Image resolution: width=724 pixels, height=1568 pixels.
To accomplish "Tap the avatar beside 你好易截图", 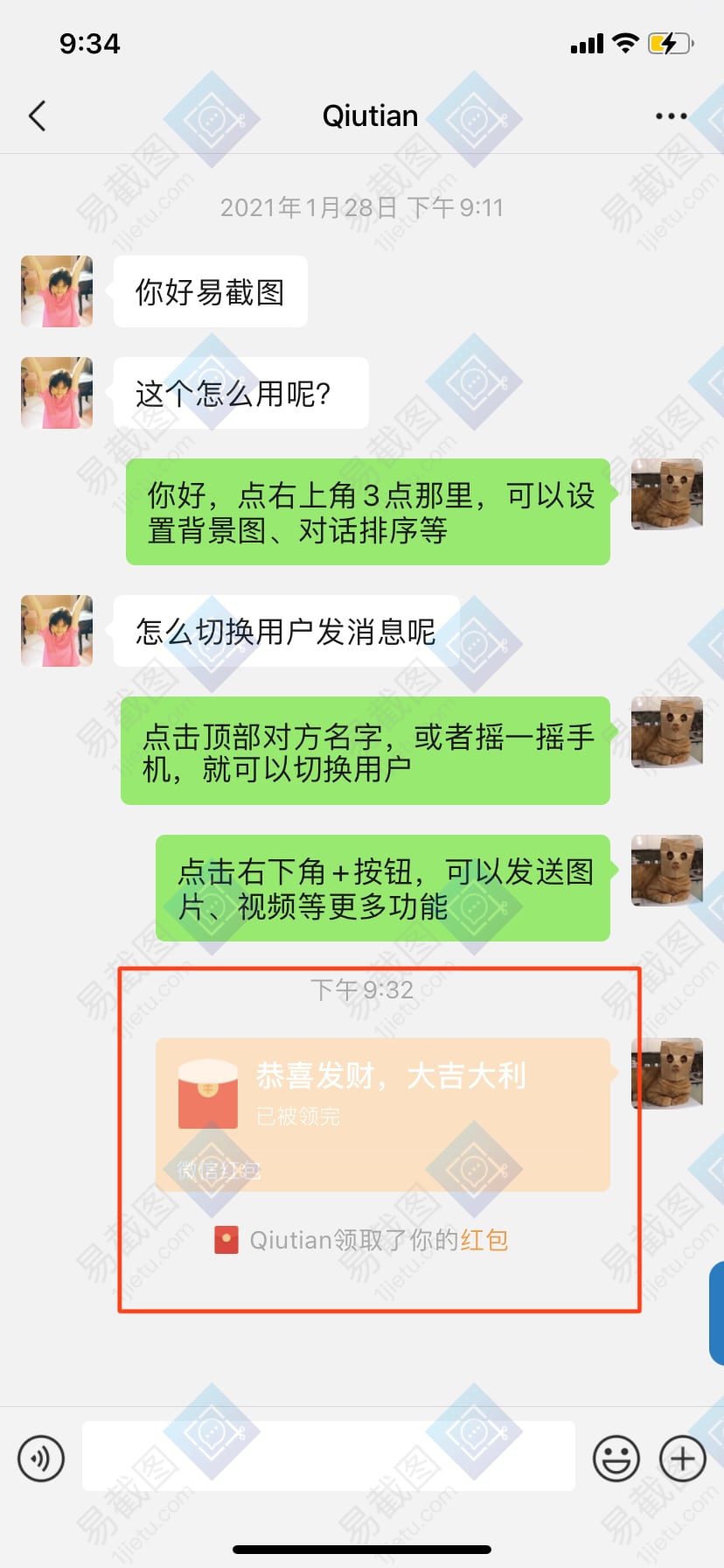I will (57, 291).
